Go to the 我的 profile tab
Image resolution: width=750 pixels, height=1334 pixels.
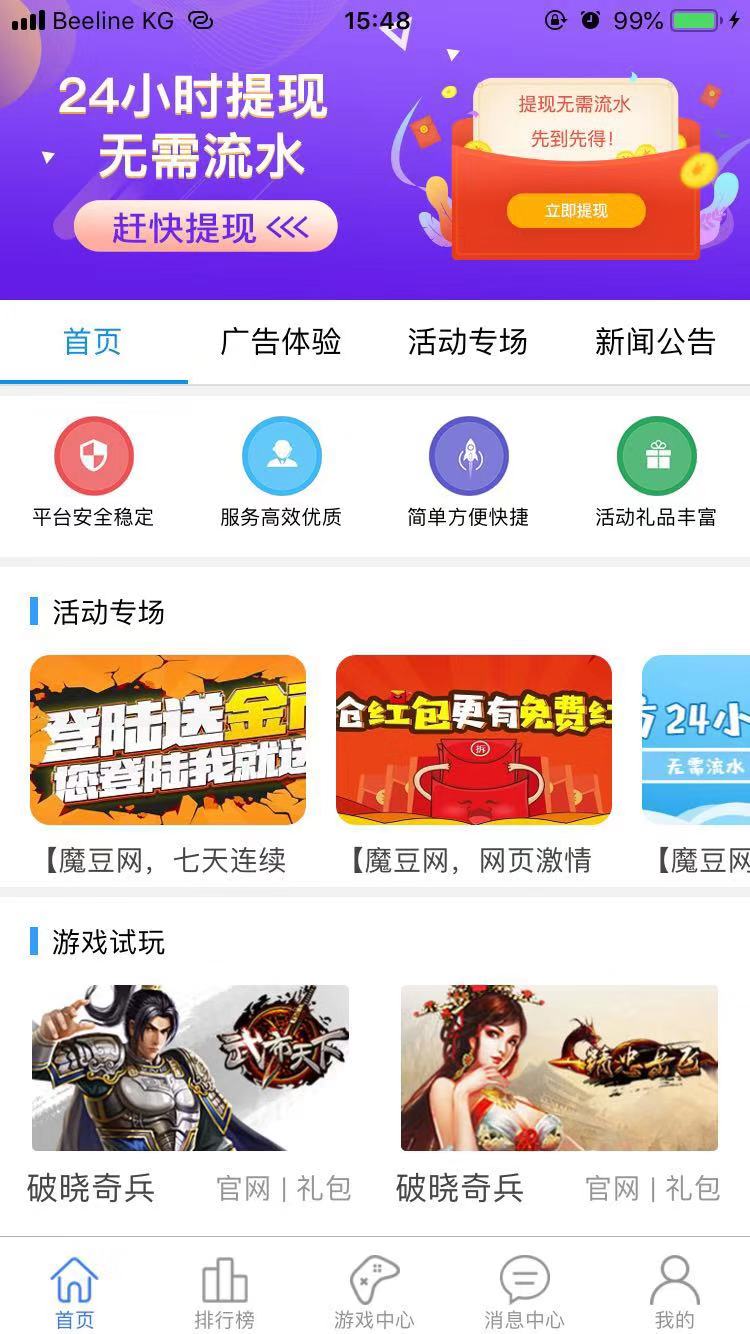pyautogui.click(x=674, y=1293)
